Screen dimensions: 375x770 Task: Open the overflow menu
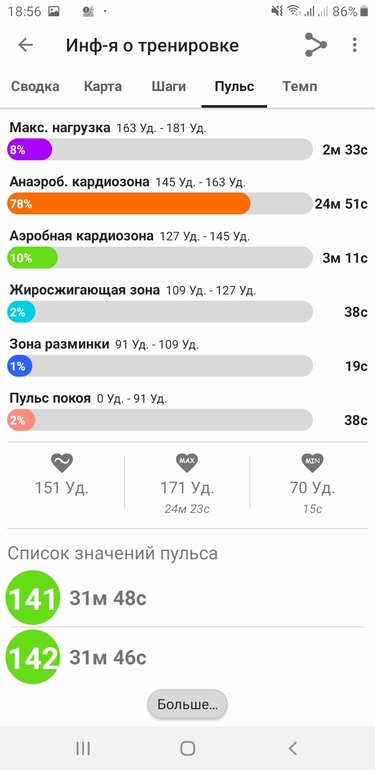[354, 45]
